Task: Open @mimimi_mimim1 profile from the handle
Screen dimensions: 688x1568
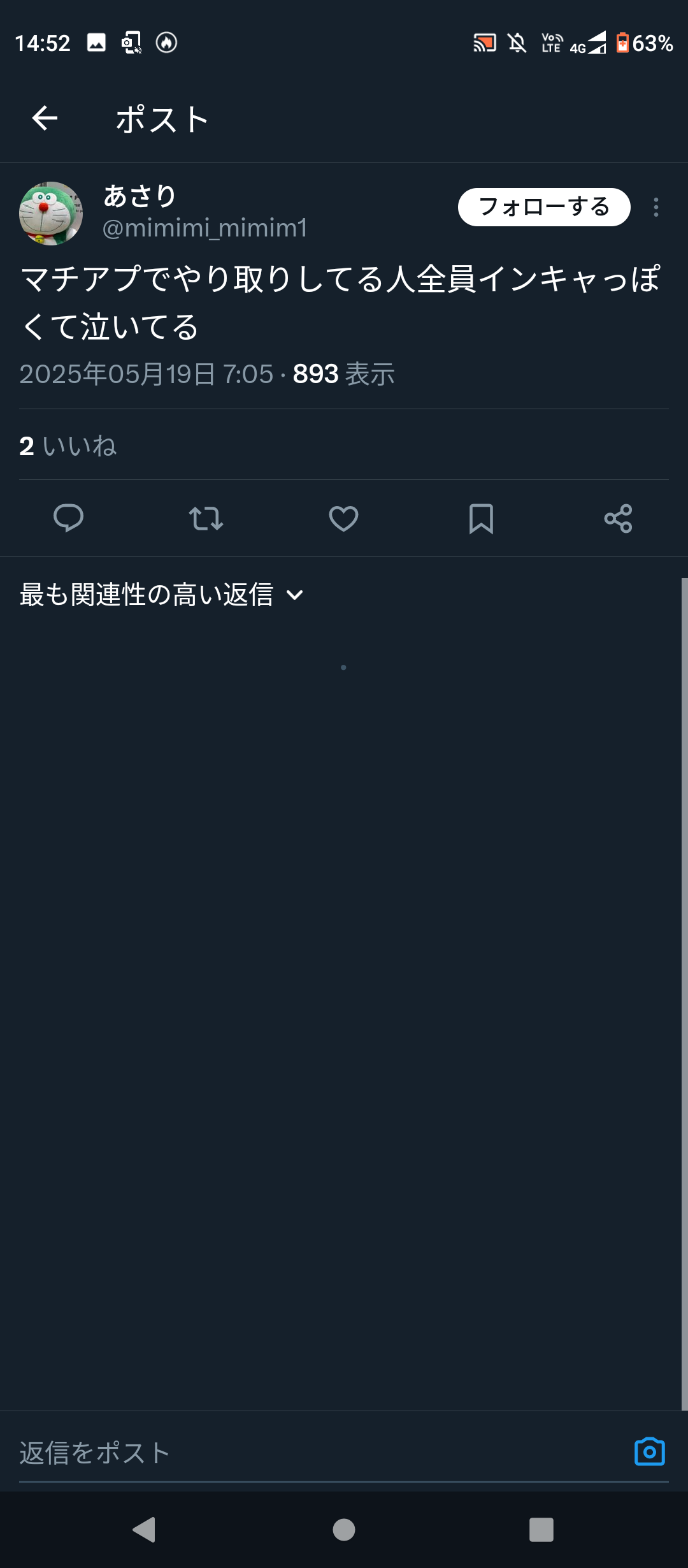Action: click(x=205, y=228)
